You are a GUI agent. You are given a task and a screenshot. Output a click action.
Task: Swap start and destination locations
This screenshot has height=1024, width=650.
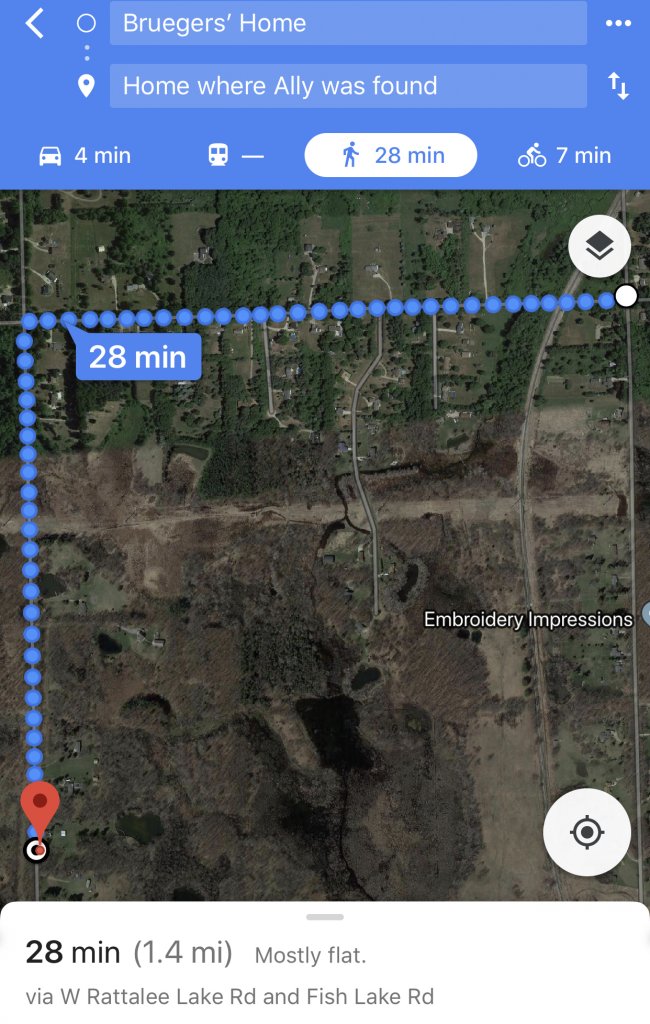[x=618, y=86]
